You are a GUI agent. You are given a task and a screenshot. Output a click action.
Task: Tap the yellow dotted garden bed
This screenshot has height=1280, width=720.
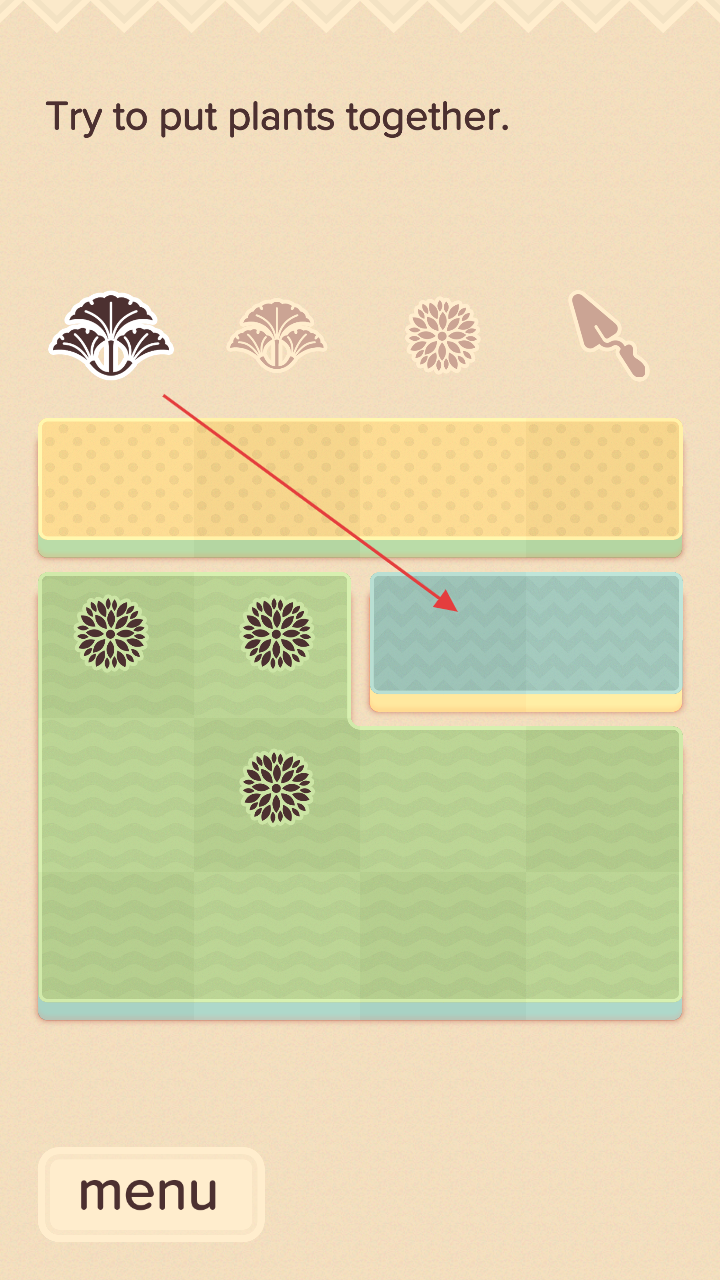(360, 480)
